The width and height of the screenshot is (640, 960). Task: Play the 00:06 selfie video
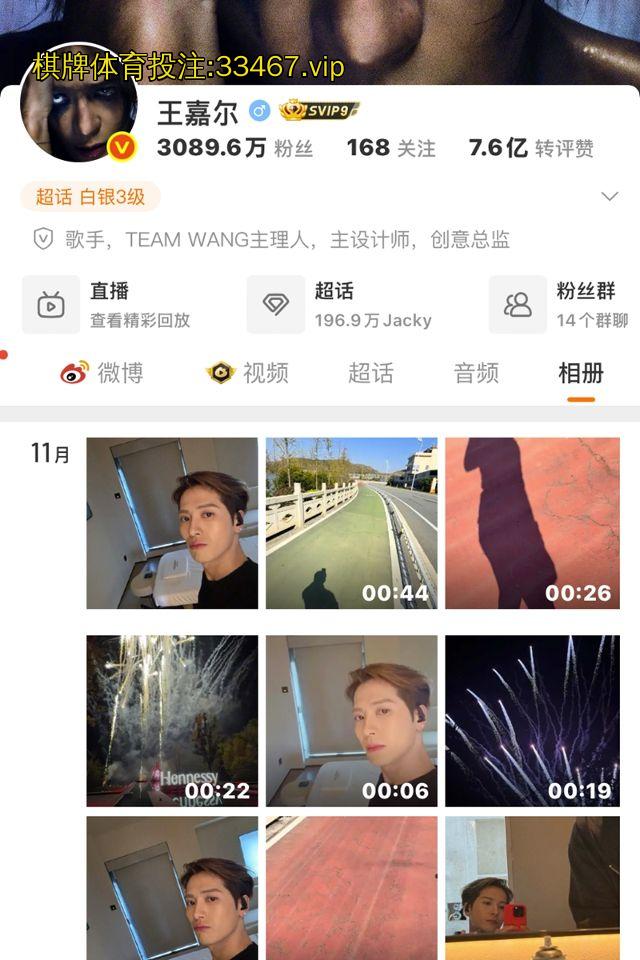[x=351, y=721]
